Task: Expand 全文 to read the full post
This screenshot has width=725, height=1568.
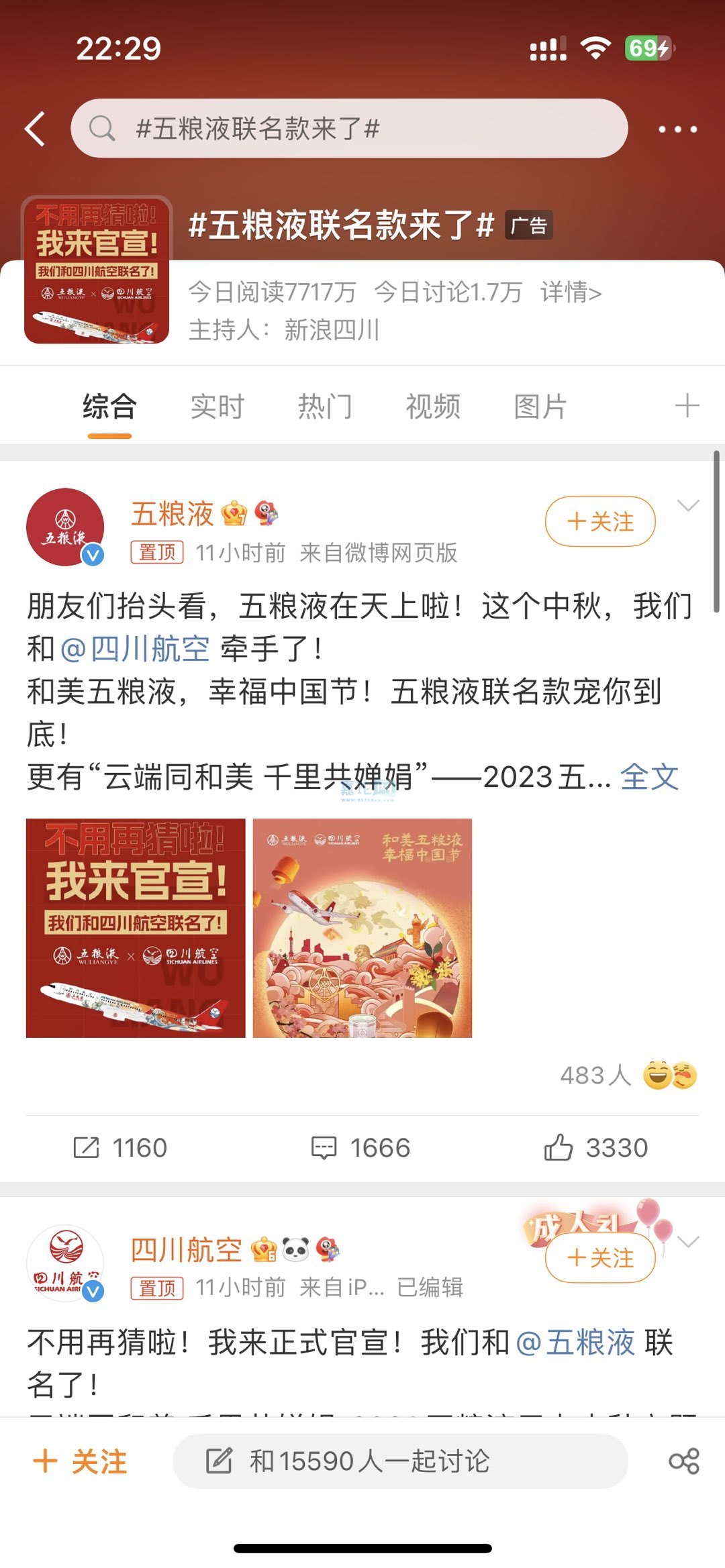Action: [649, 777]
